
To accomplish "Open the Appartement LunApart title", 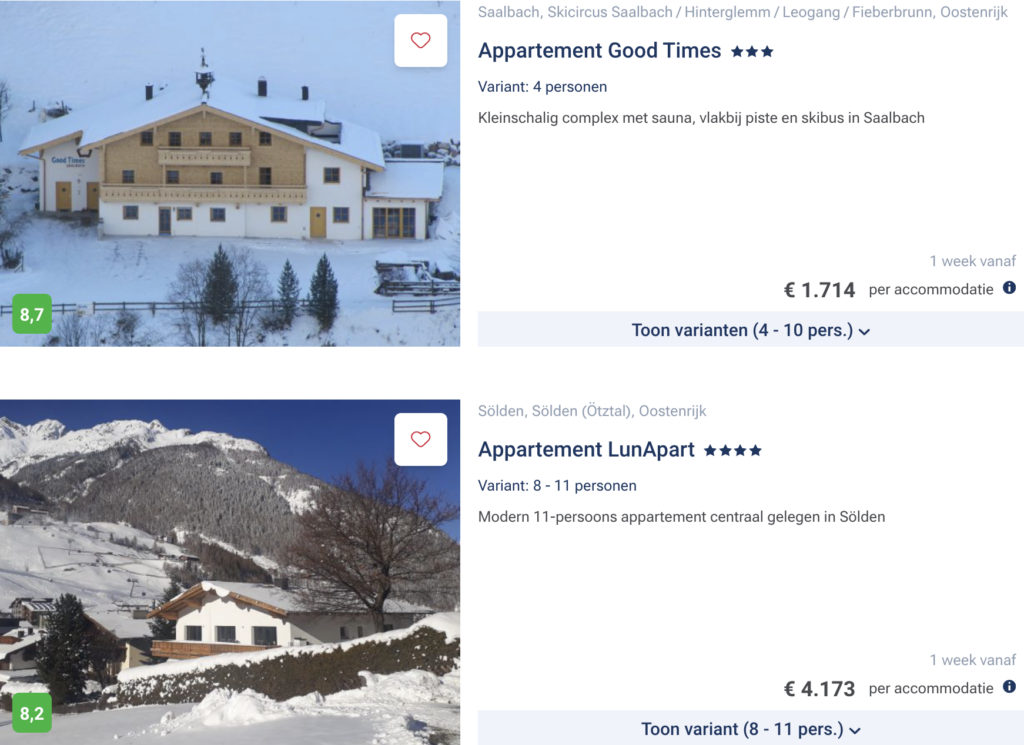I will pyautogui.click(x=586, y=450).
